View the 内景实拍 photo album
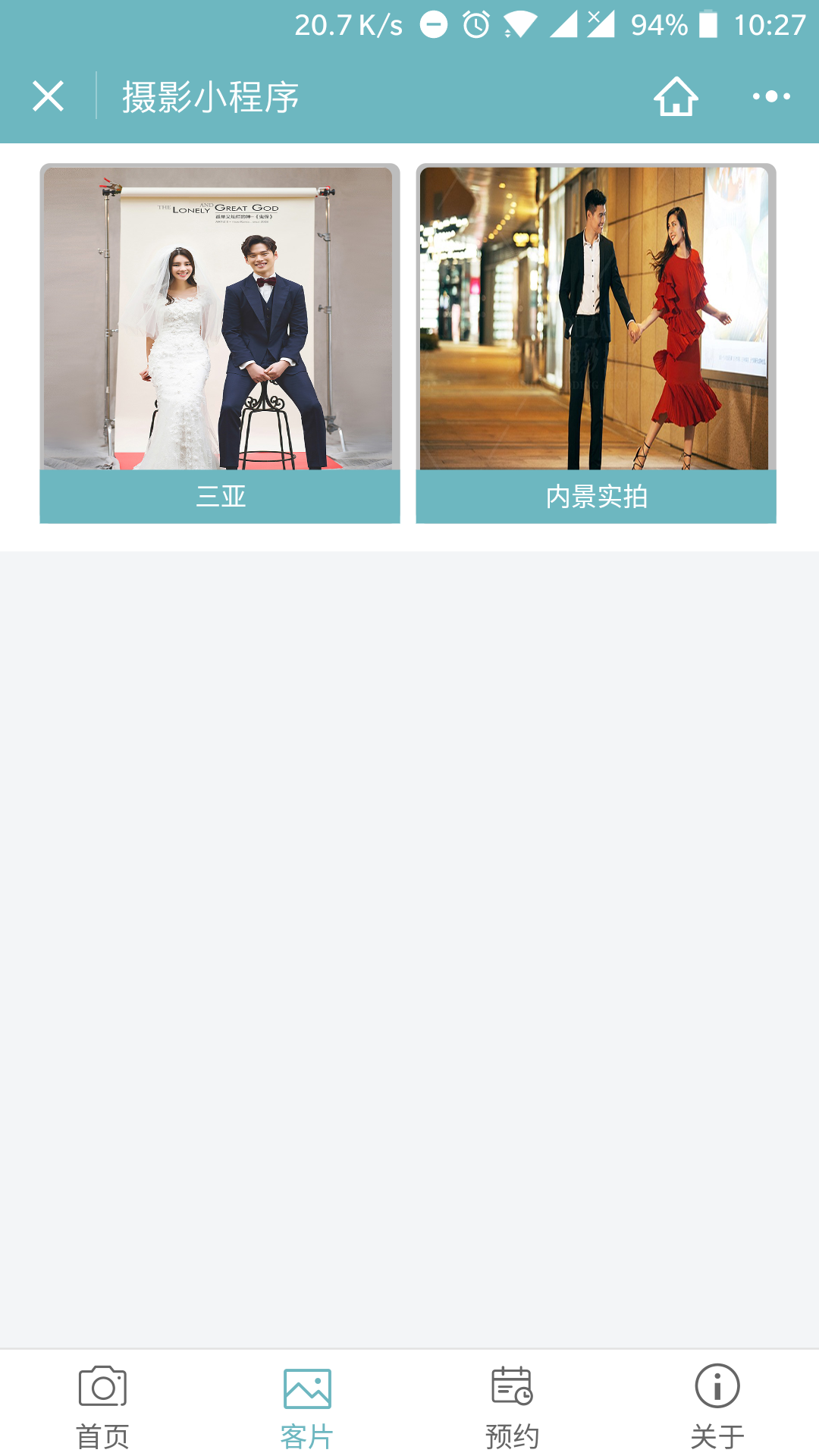819x1456 pixels. 596,343
